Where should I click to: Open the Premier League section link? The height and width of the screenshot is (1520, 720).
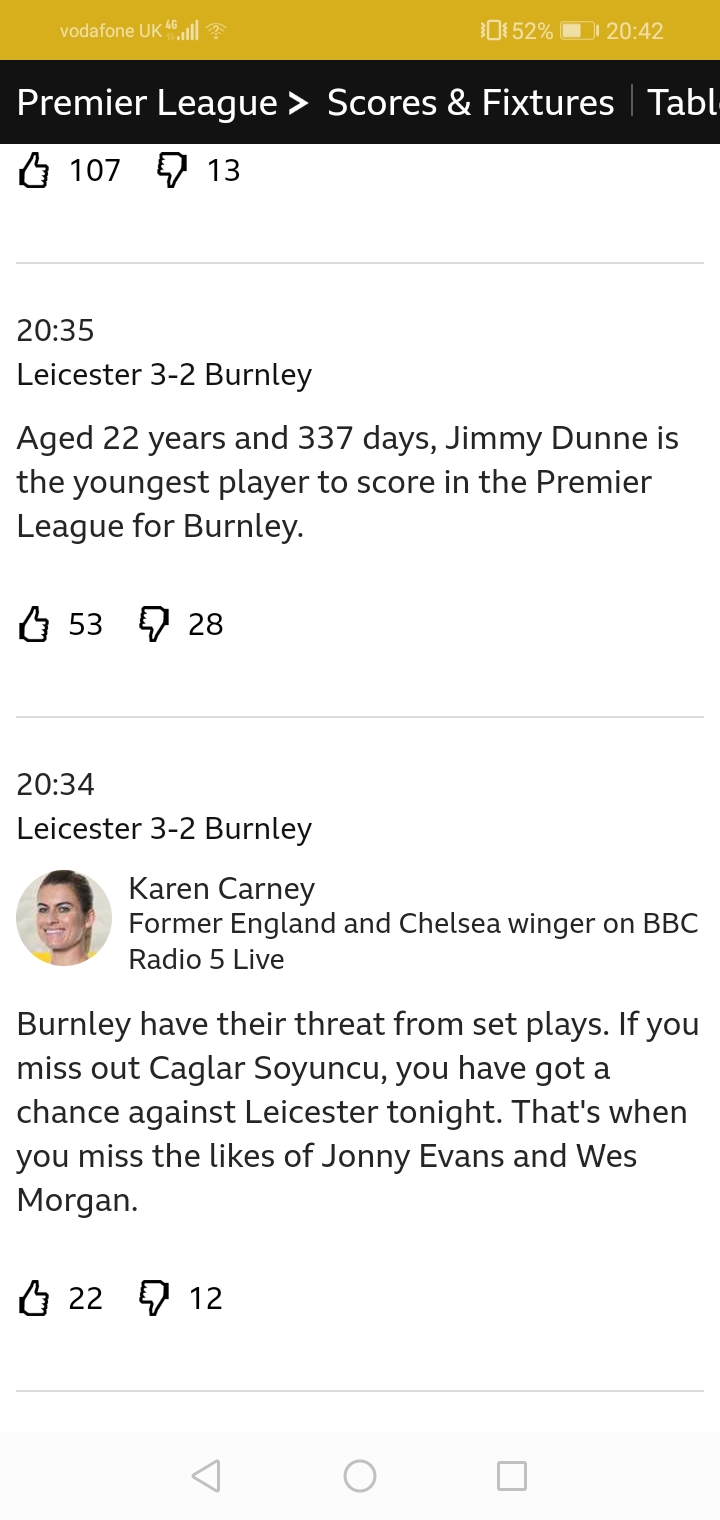click(147, 103)
